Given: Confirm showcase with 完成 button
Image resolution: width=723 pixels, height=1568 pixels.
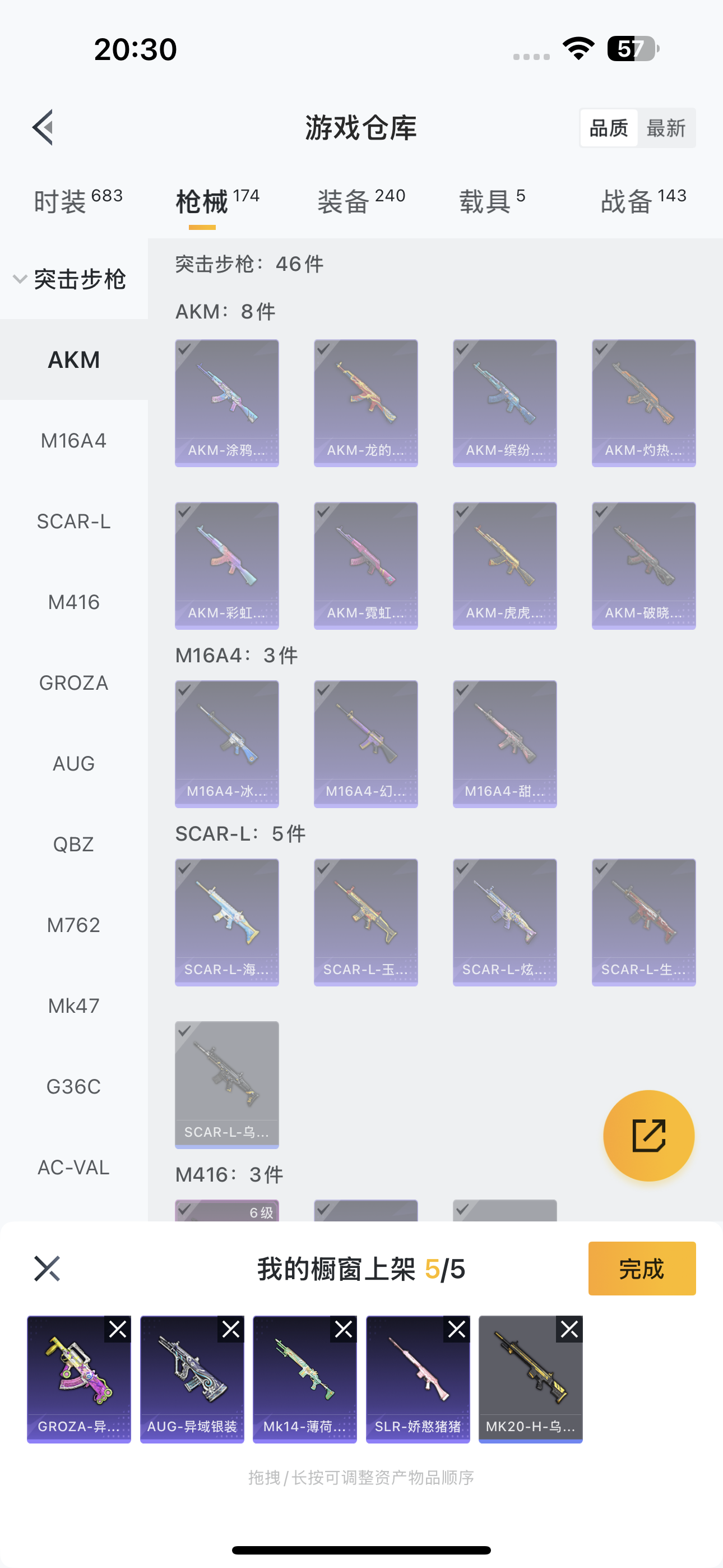Looking at the screenshot, I should (x=641, y=1269).
